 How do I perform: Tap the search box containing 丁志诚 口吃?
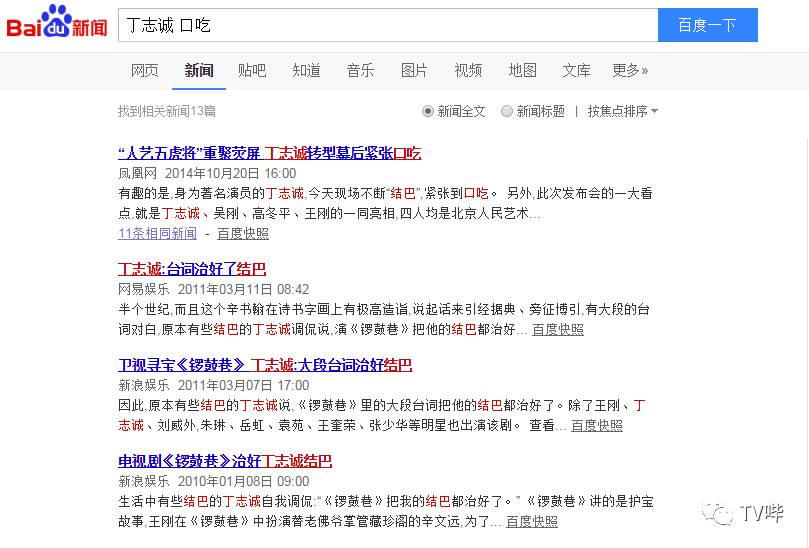(388, 25)
